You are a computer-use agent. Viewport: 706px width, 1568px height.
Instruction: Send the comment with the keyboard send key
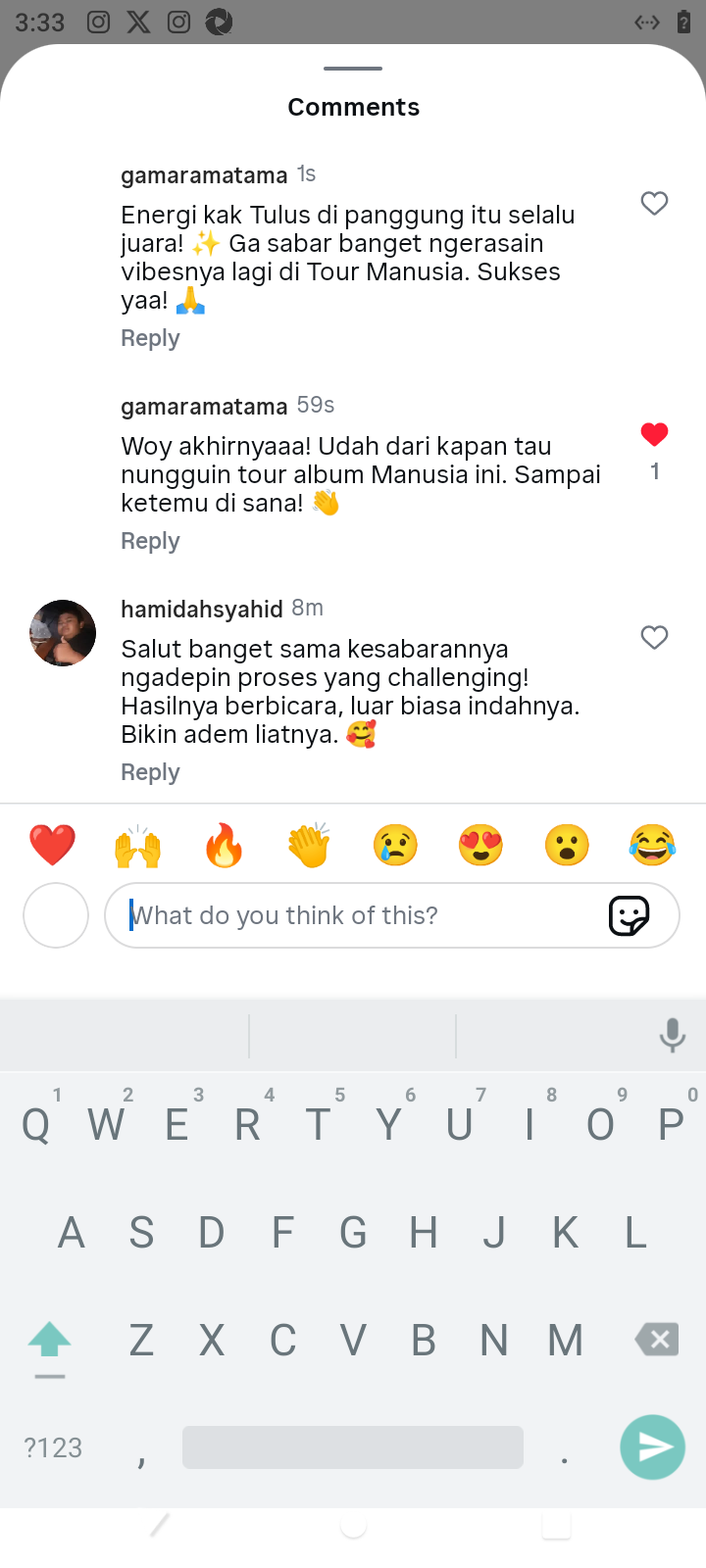coord(652,1446)
